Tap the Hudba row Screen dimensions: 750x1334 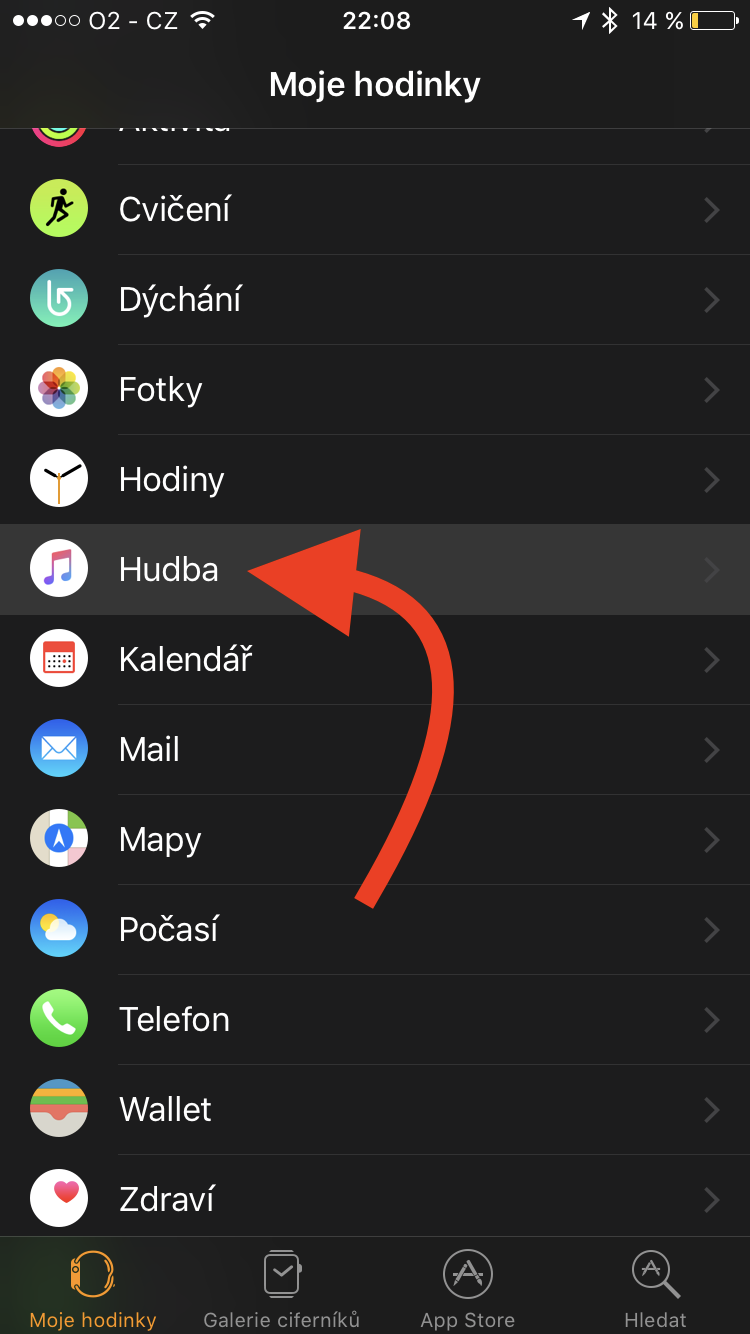click(375, 570)
